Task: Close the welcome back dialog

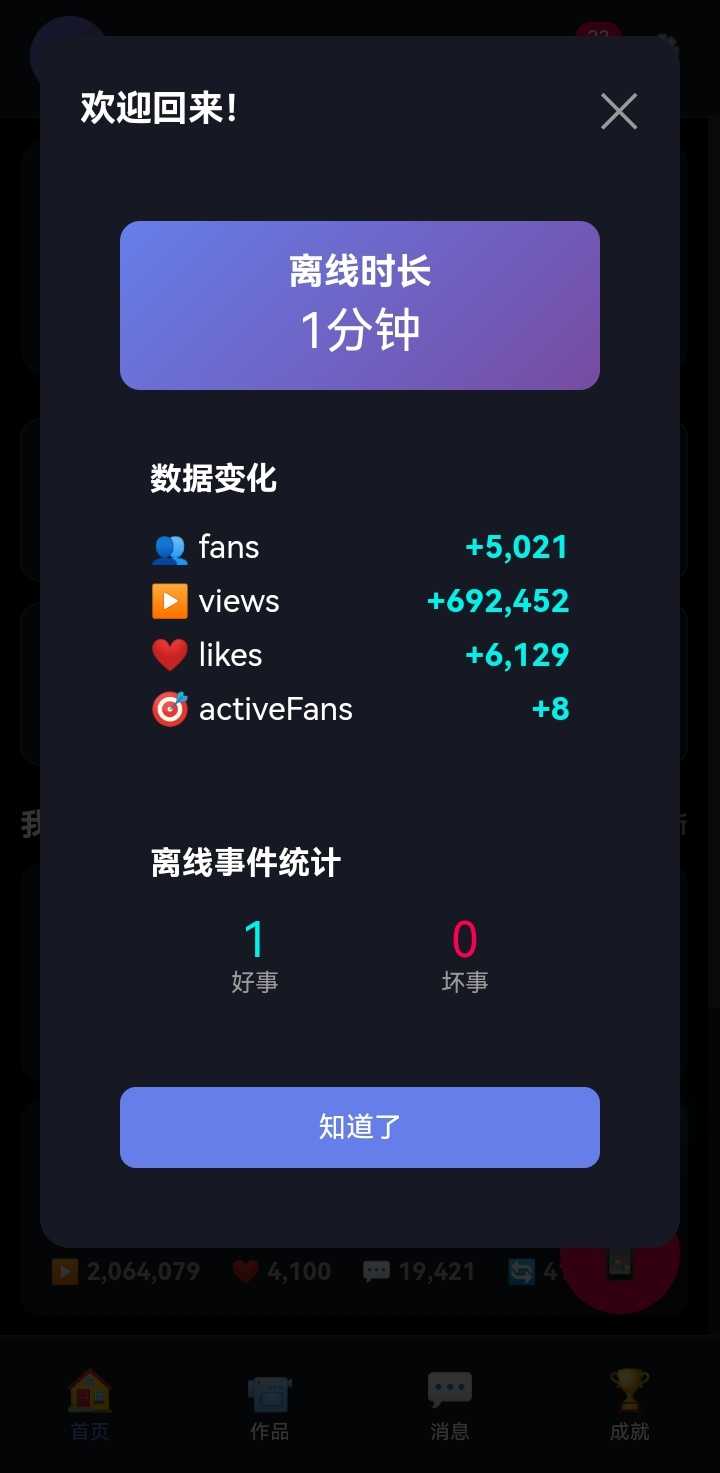Action: point(619,111)
